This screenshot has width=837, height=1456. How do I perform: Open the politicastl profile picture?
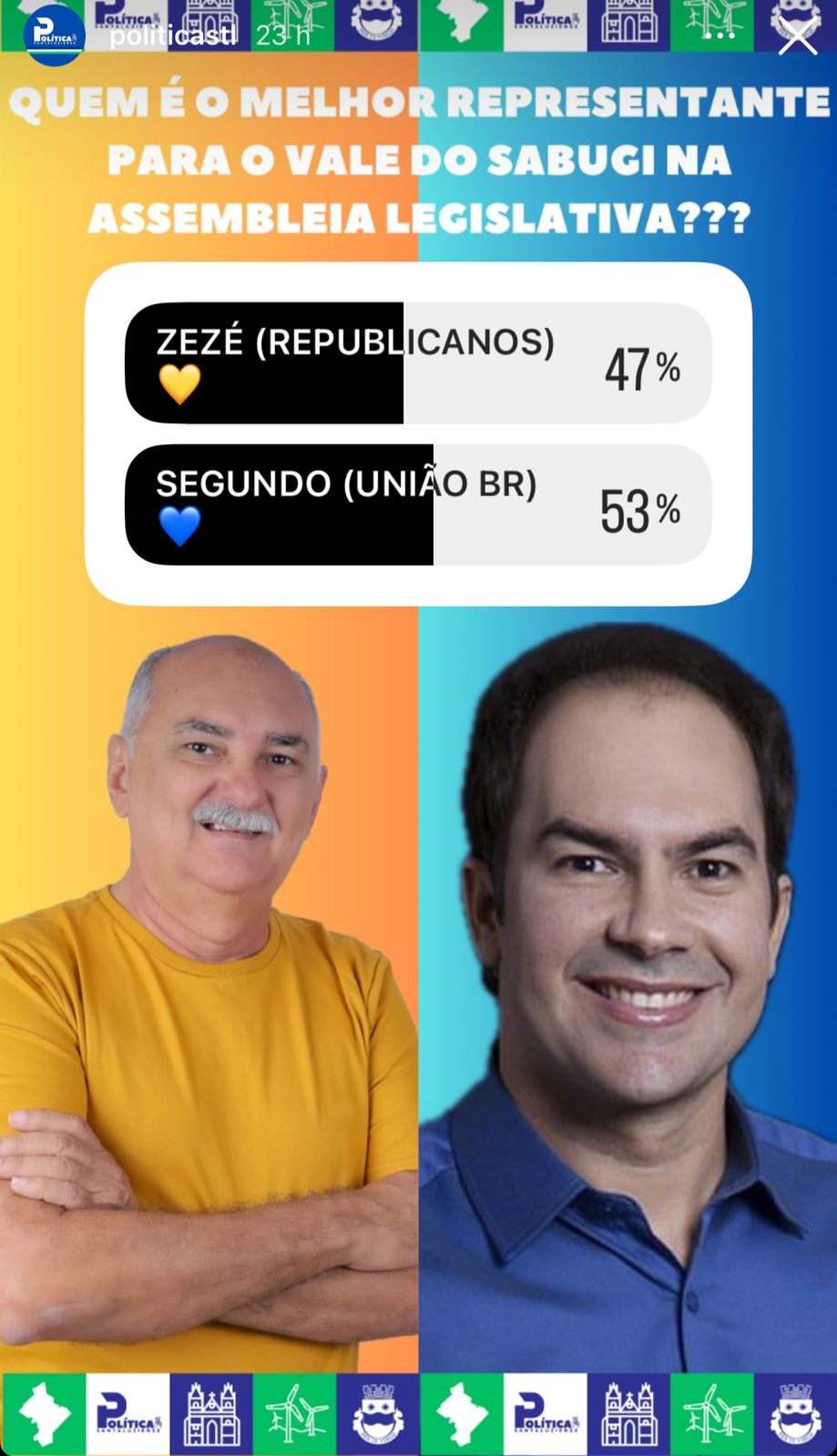55,36
